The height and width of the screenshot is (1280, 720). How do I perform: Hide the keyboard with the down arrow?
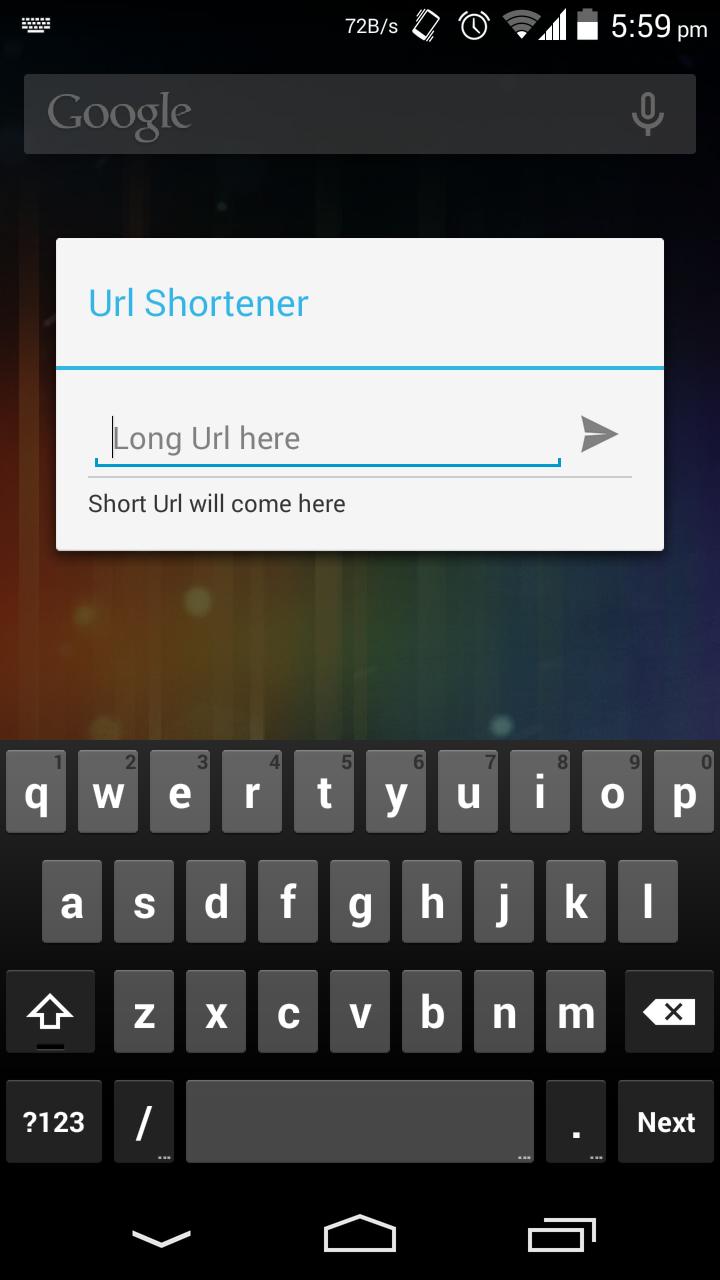161,1238
